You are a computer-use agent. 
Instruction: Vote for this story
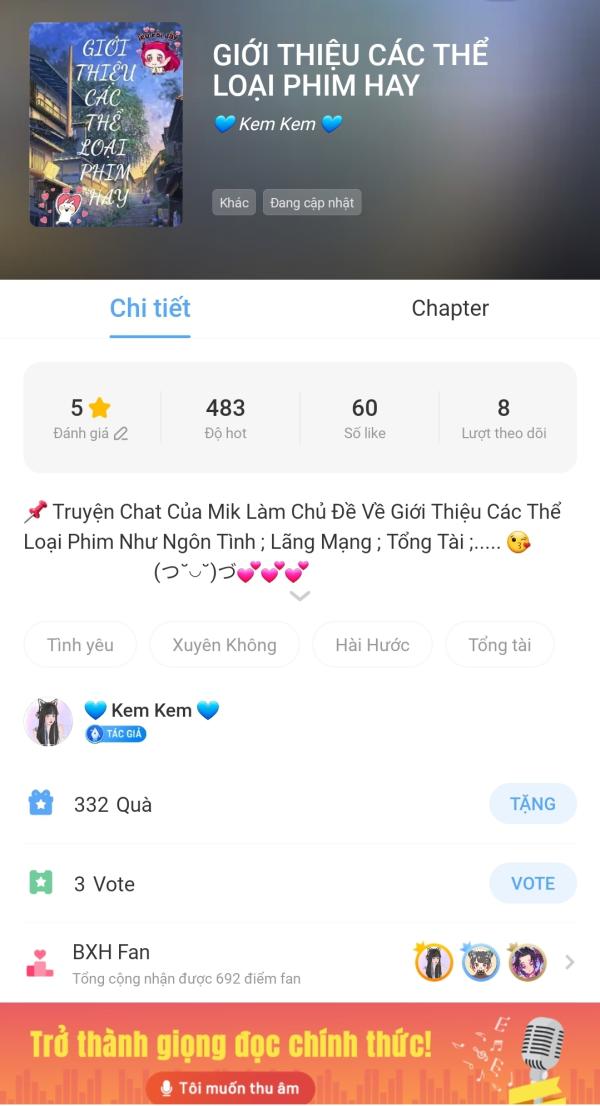tap(532, 883)
